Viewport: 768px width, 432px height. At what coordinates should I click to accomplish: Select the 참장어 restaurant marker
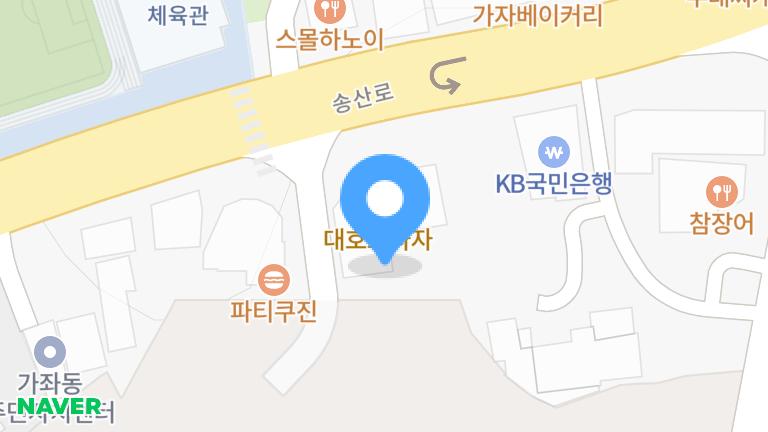pyautogui.click(x=720, y=190)
